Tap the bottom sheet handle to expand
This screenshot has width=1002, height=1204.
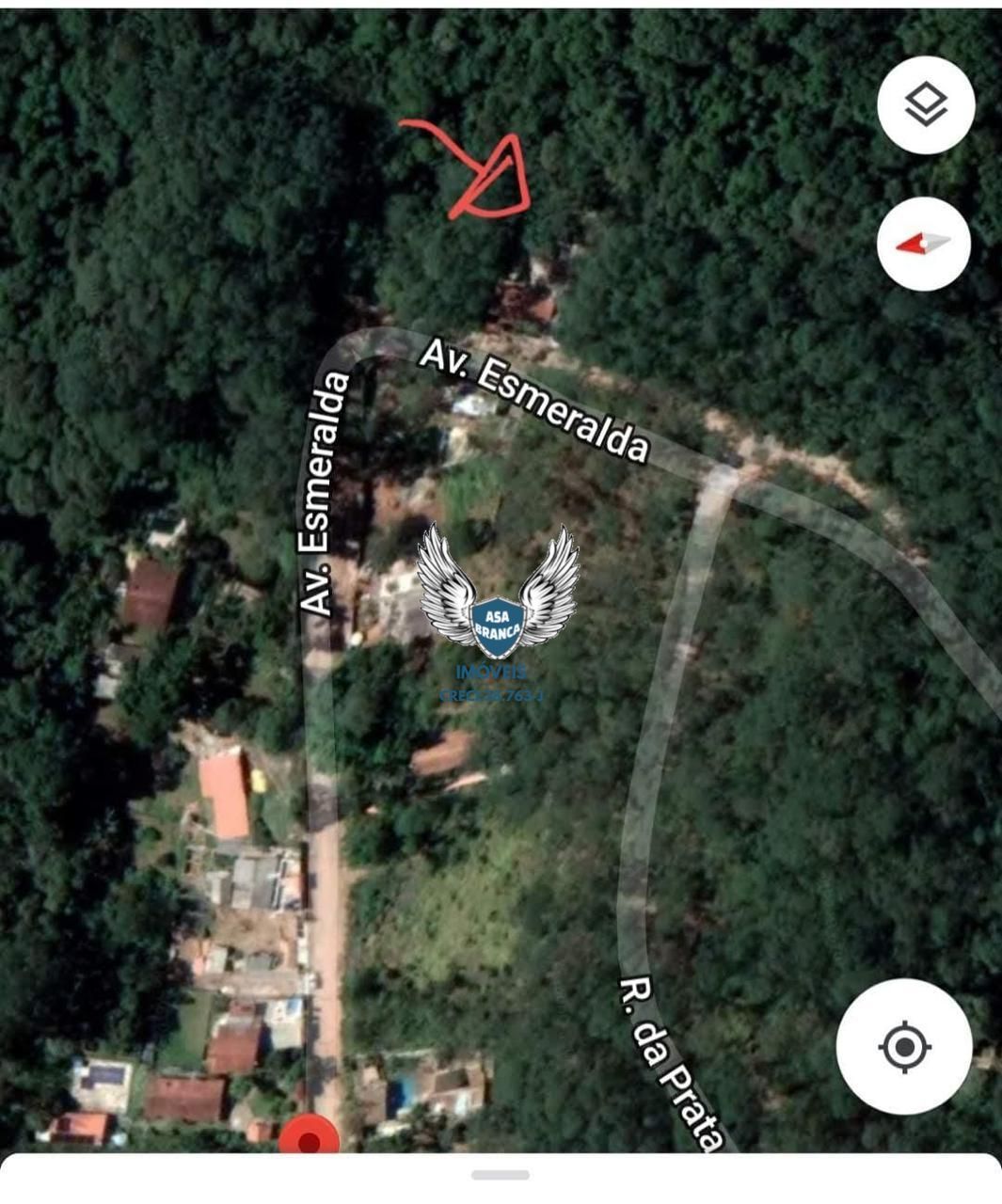pyautogui.click(x=501, y=1175)
